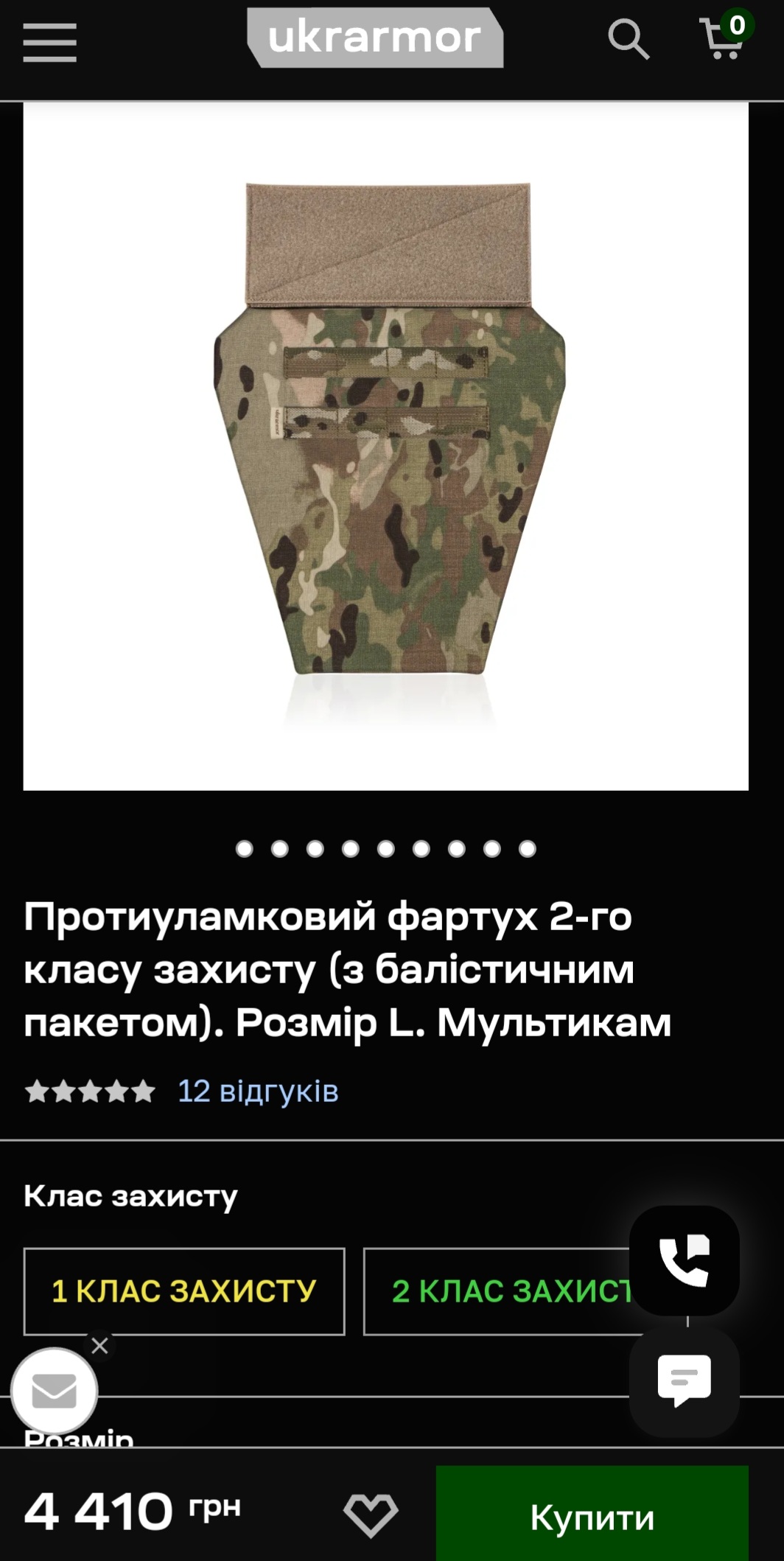Viewport: 784px width, 1561px height.
Task: Open the shopping cart
Action: point(725,35)
